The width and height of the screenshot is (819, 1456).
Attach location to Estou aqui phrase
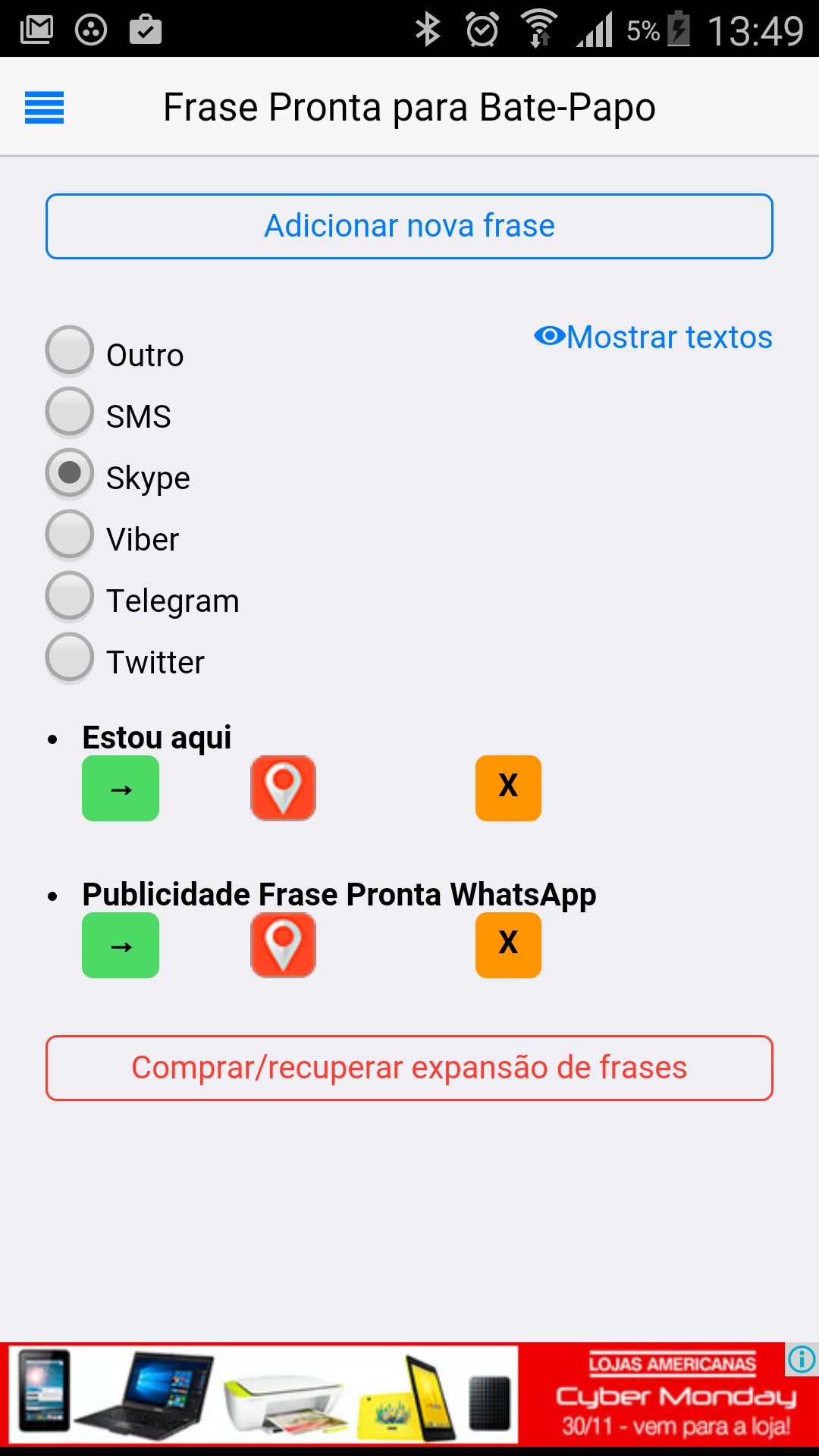click(x=283, y=789)
